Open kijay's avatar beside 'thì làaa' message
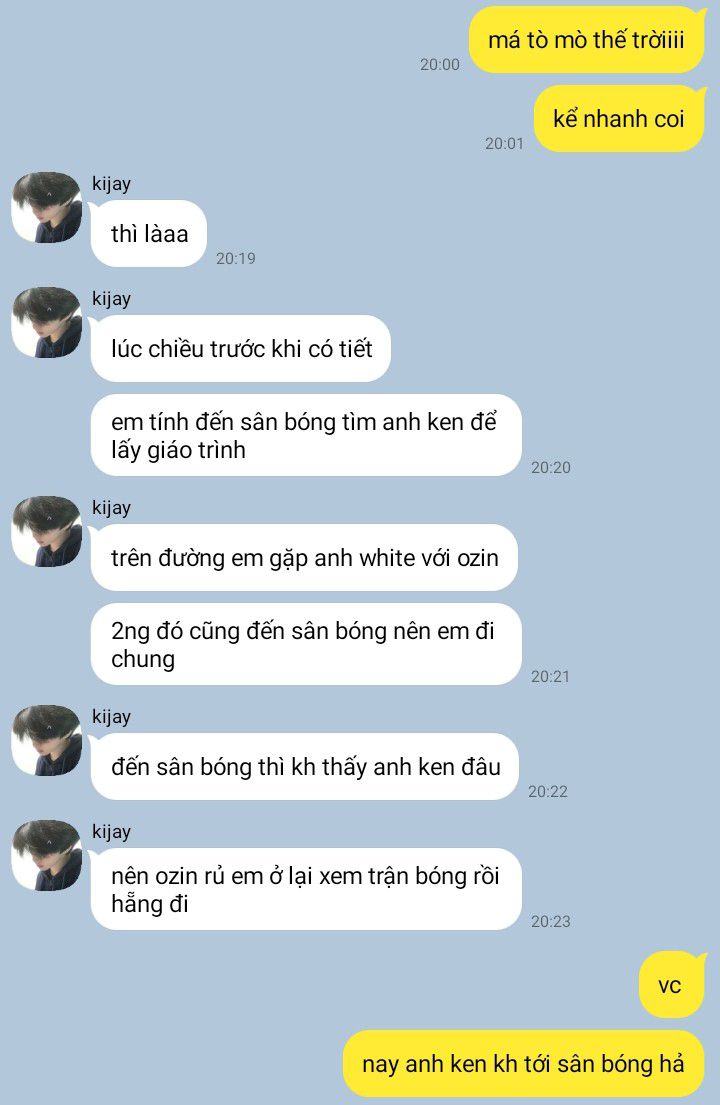Image resolution: width=720 pixels, height=1105 pixels. 46,208
